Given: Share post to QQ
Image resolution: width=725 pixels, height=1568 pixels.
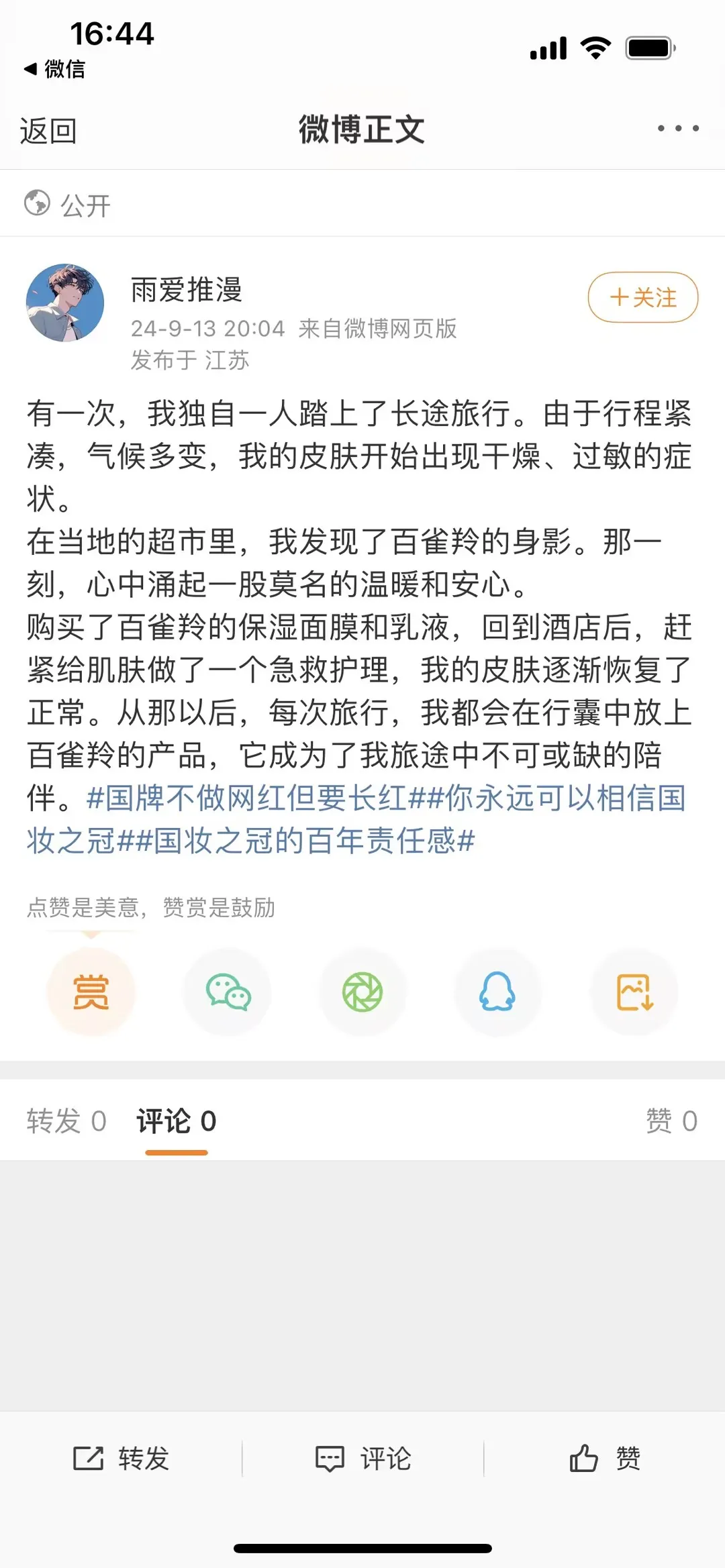Looking at the screenshot, I should 497,992.
